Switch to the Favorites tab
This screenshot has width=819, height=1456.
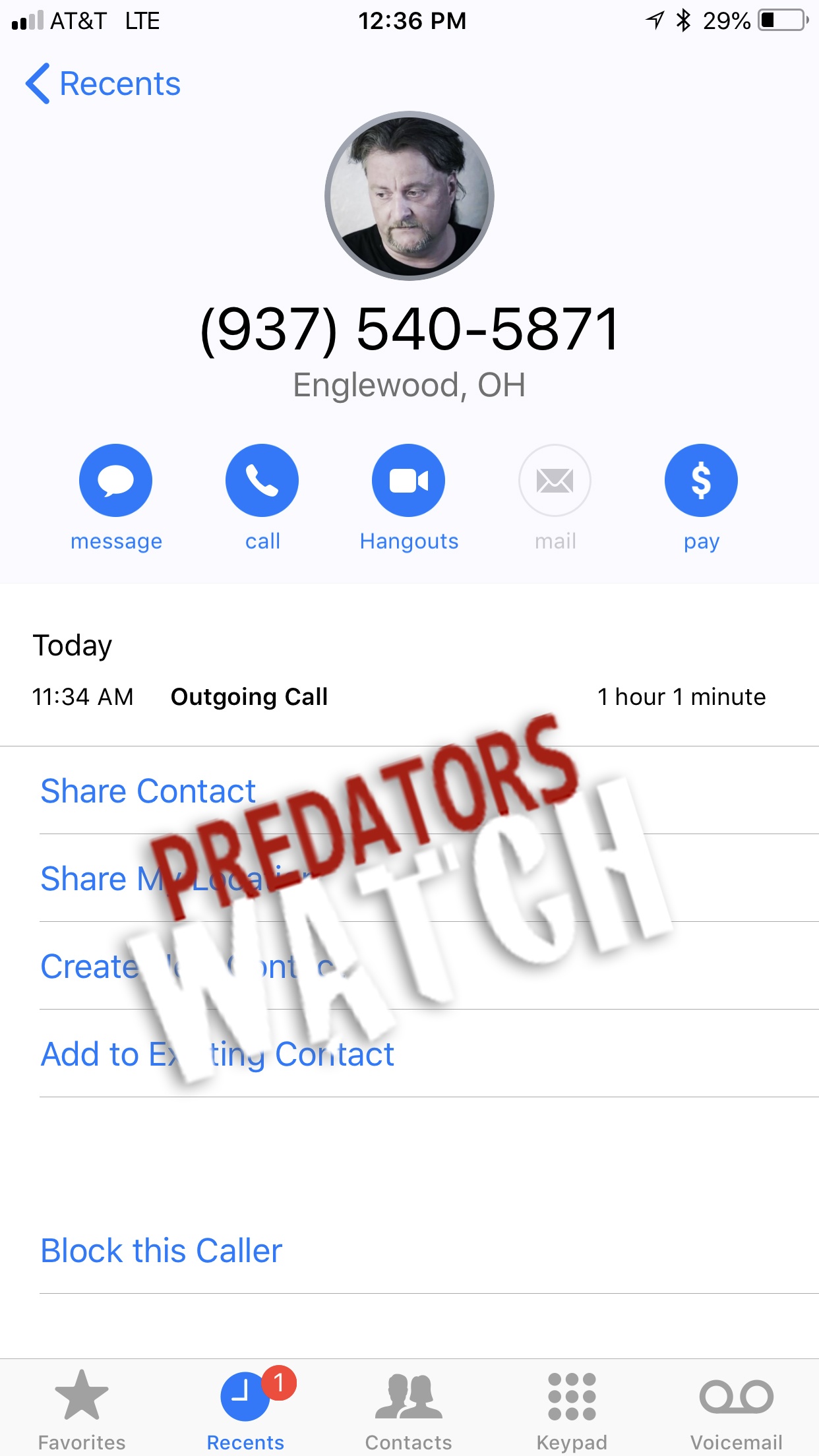[x=82, y=1409]
